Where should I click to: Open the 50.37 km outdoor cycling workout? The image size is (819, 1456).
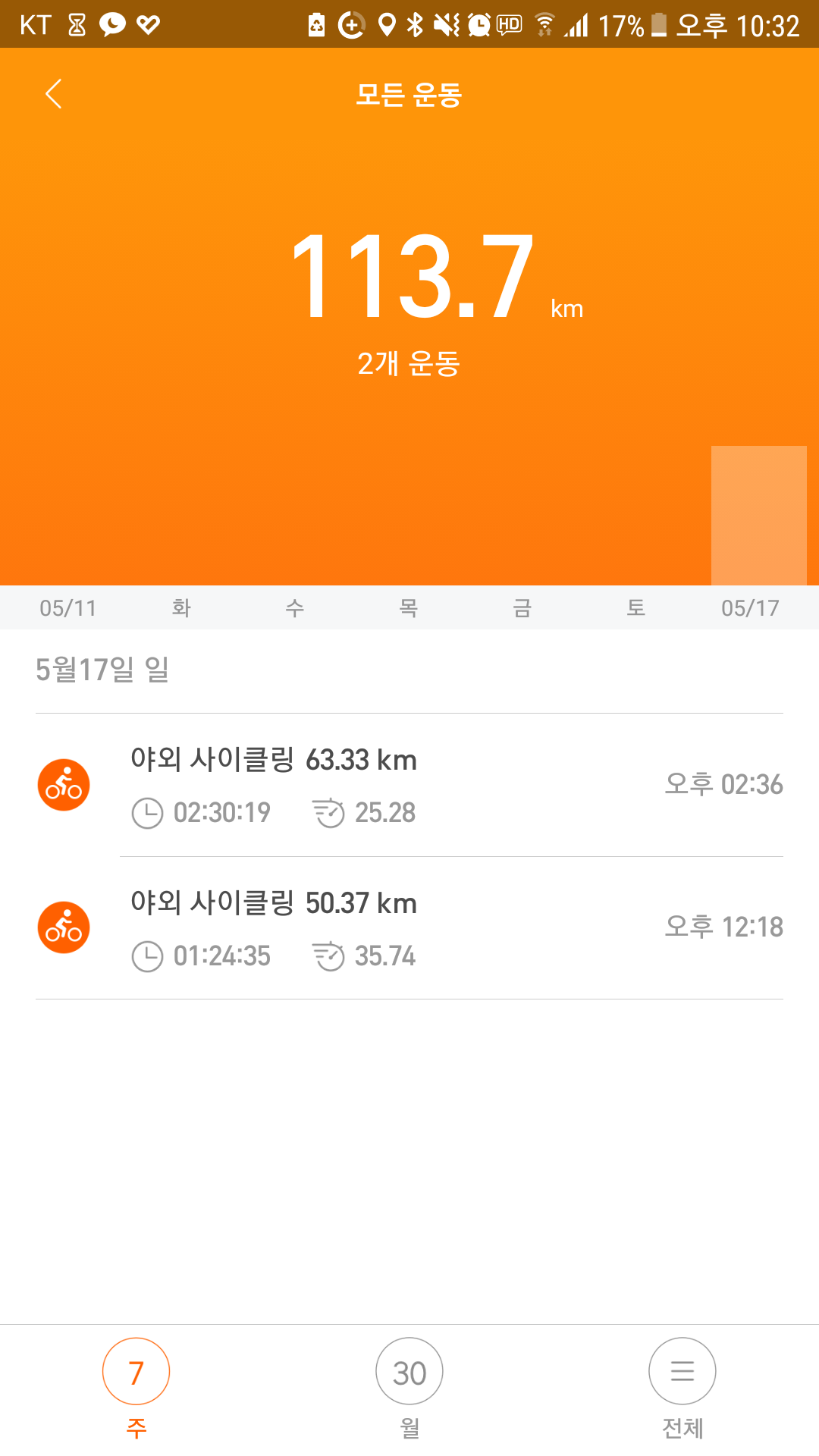(409, 928)
